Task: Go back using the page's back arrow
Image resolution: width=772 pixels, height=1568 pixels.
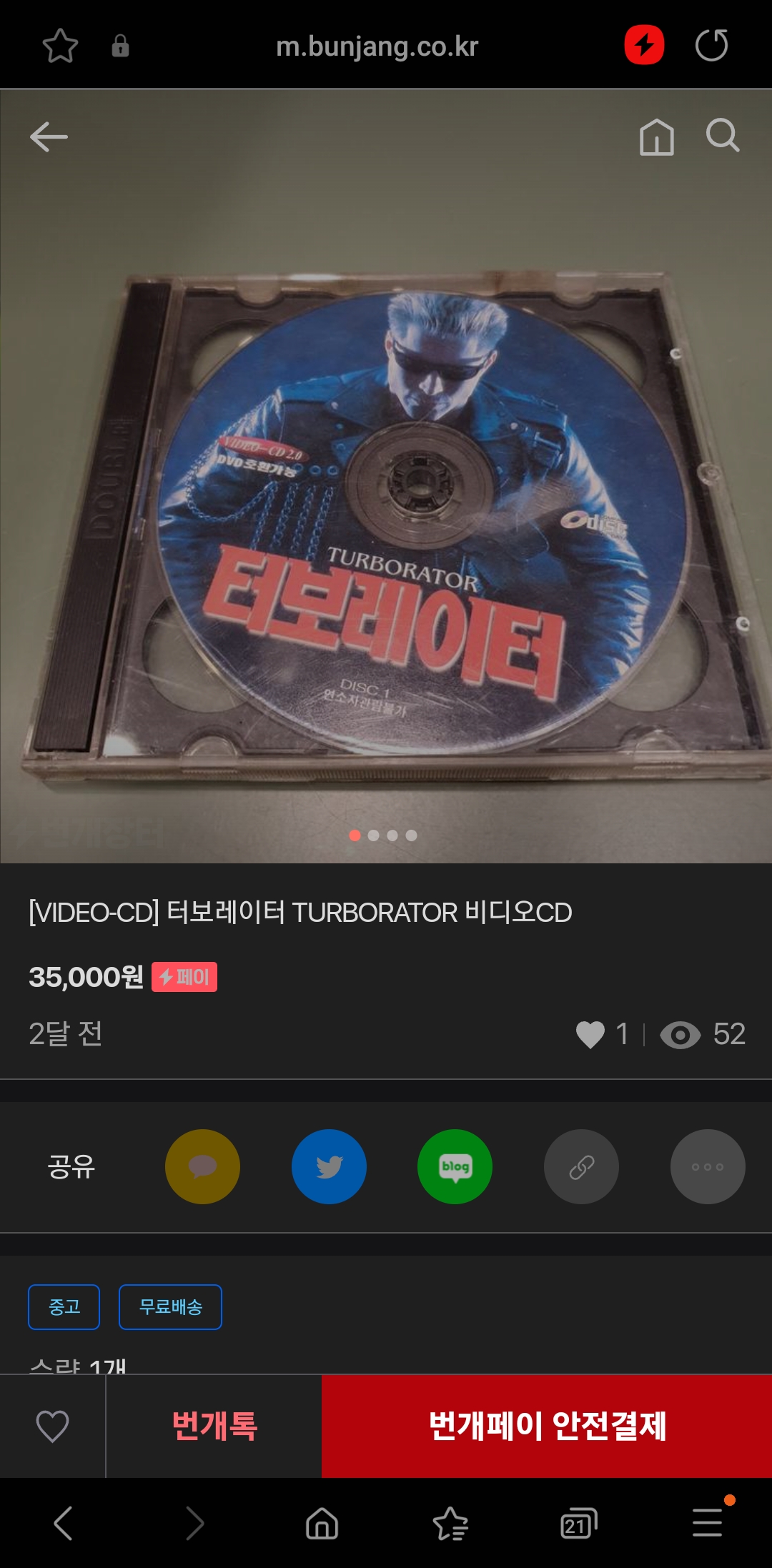Action: coord(49,137)
